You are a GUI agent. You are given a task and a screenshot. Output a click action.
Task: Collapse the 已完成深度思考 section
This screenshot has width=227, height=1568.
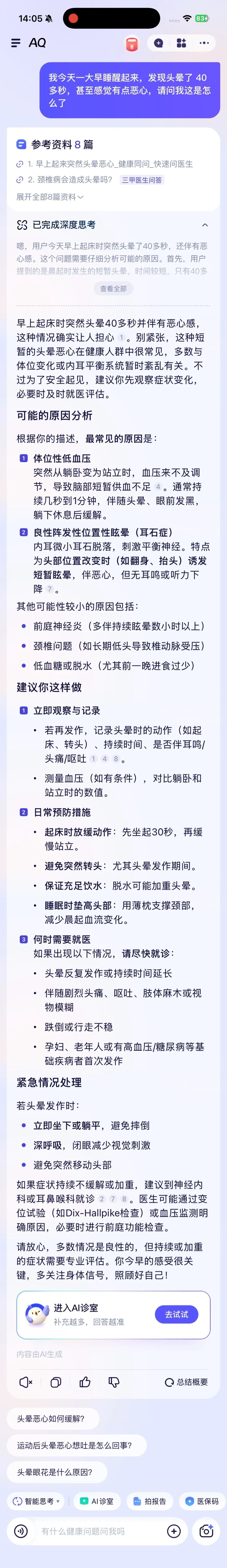click(205, 225)
